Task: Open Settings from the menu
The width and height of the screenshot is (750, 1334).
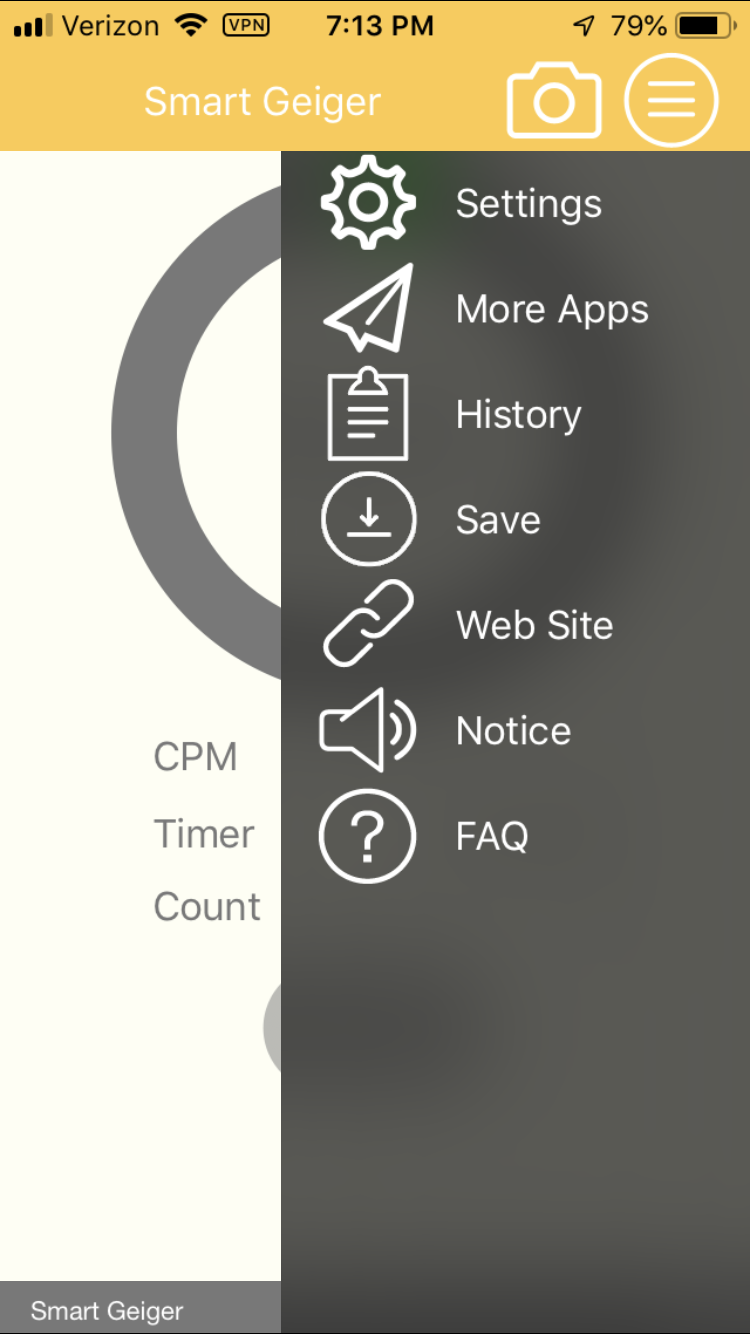Action: 528,204
